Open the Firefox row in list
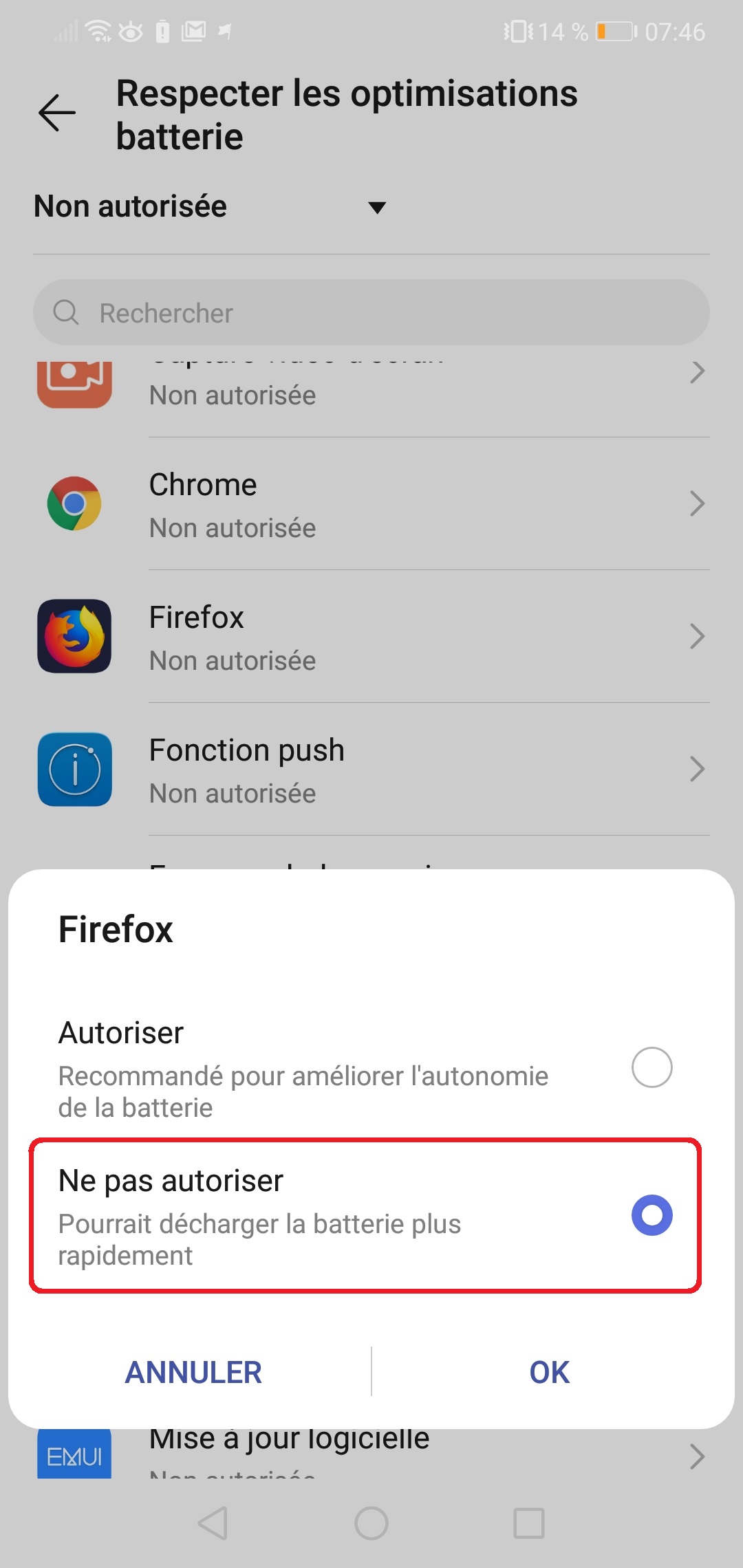The width and height of the screenshot is (743, 1568). 371,637
